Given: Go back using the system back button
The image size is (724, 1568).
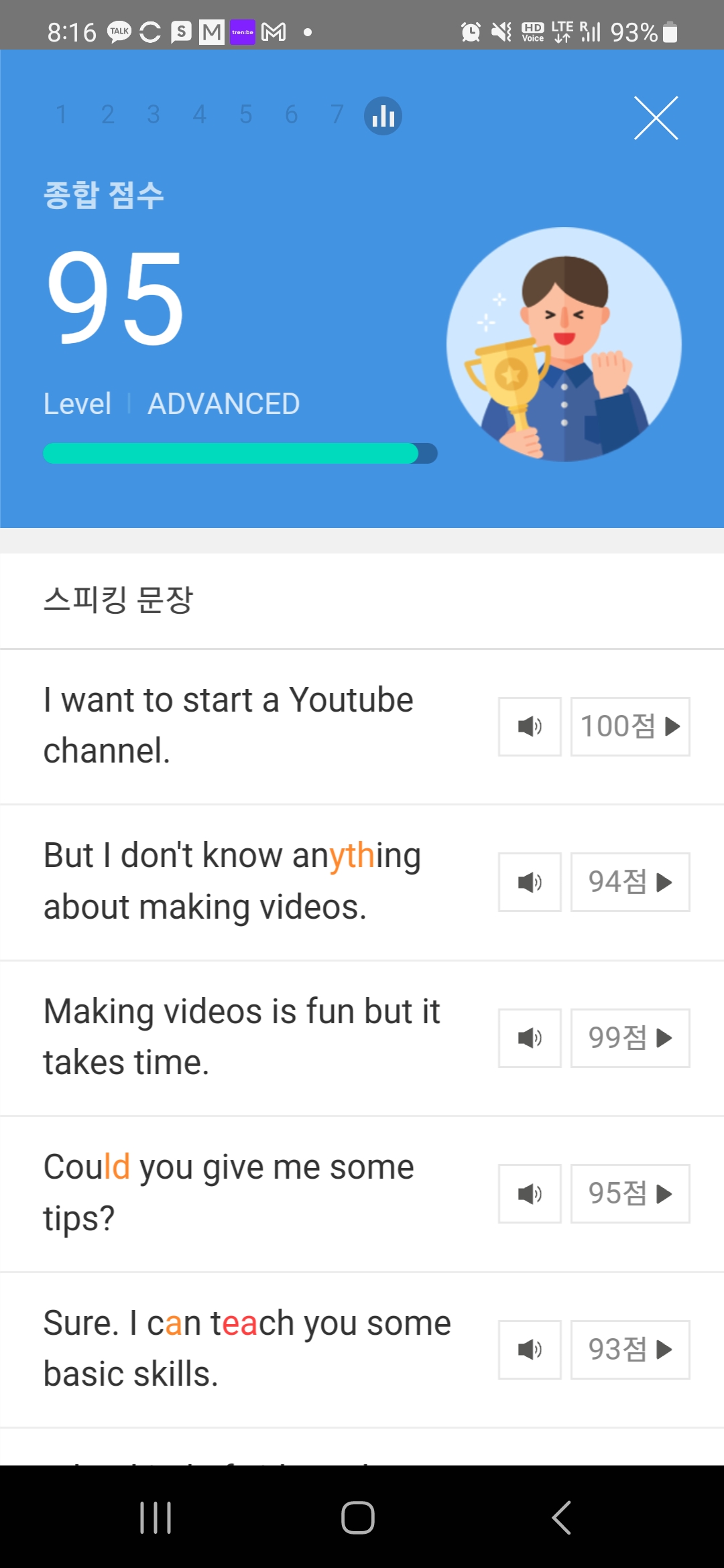Looking at the screenshot, I should point(561,1518).
